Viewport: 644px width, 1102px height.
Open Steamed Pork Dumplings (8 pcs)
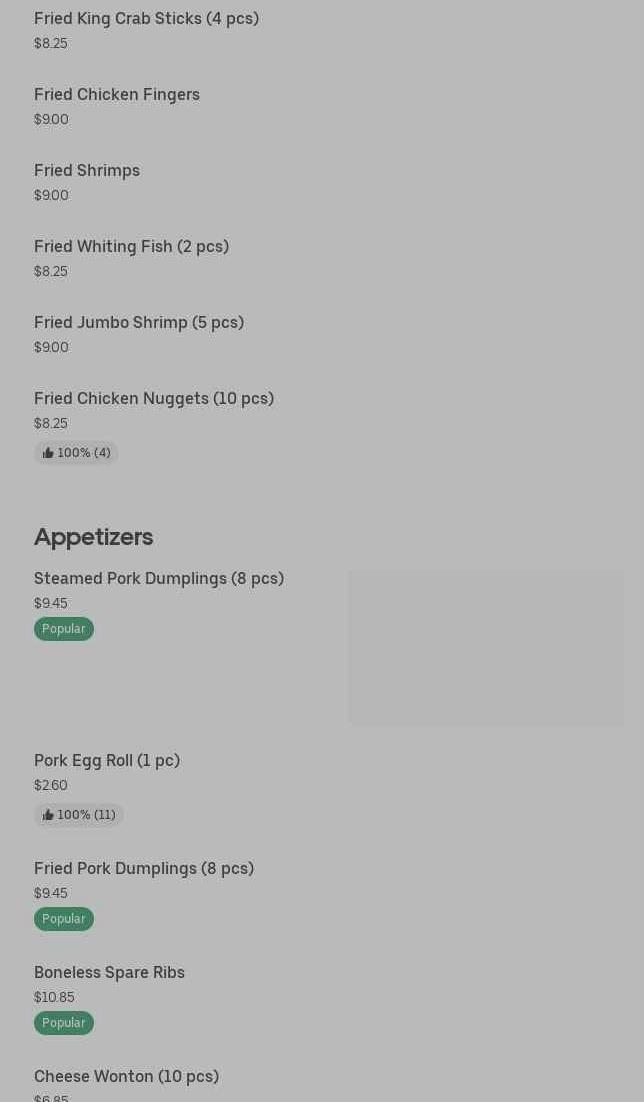pos(159,579)
